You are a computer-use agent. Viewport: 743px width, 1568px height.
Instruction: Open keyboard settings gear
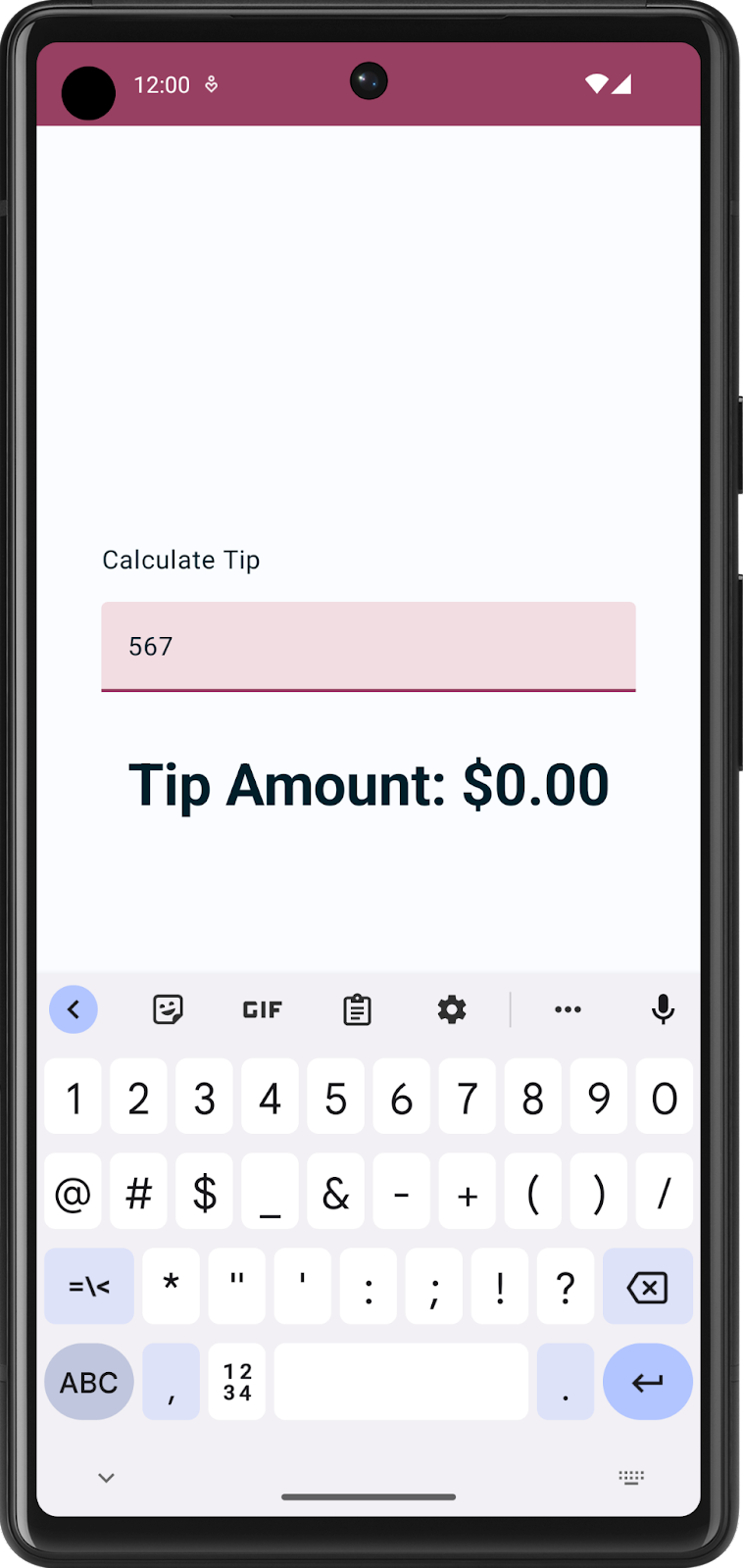(x=452, y=1008)
